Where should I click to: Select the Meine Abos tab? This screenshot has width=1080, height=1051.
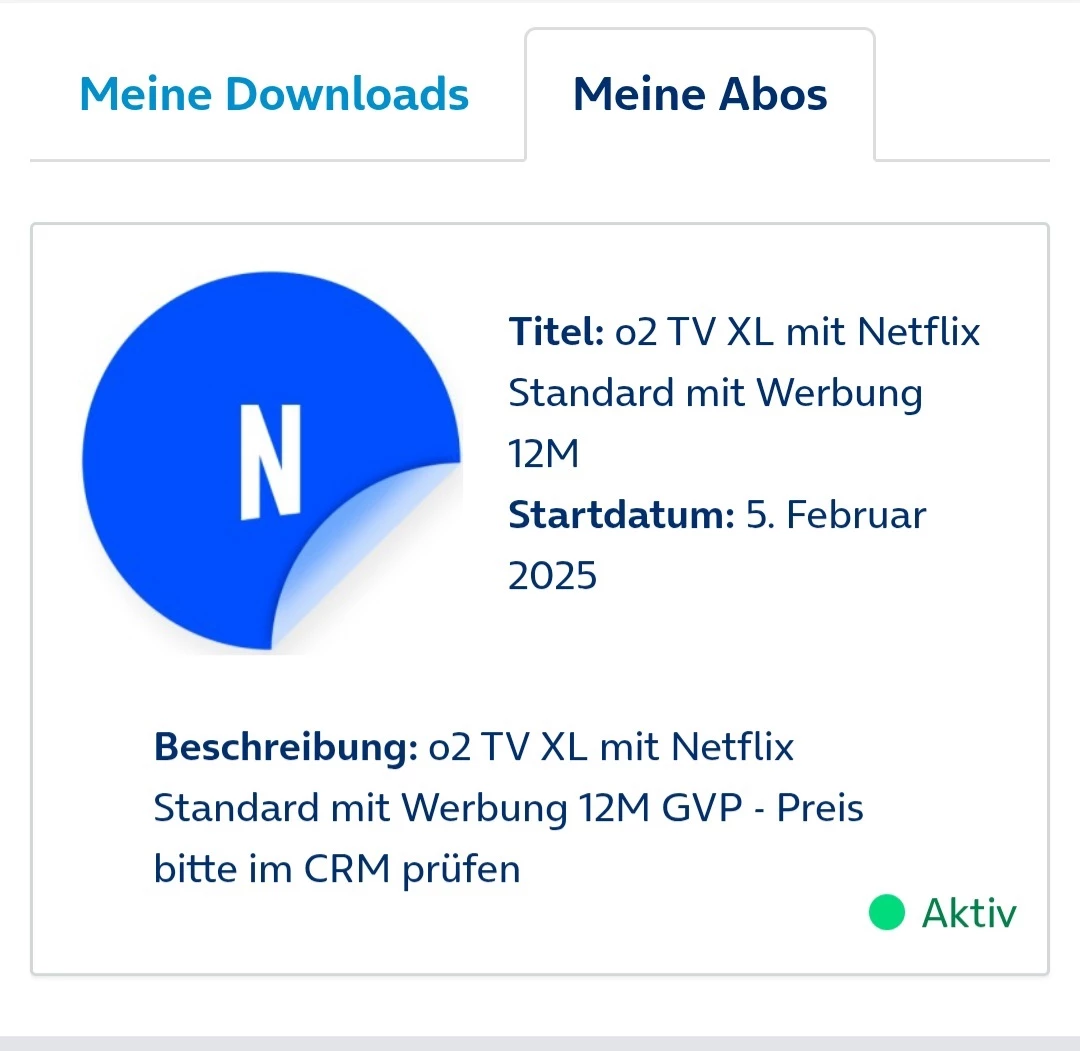coord(700,95)
